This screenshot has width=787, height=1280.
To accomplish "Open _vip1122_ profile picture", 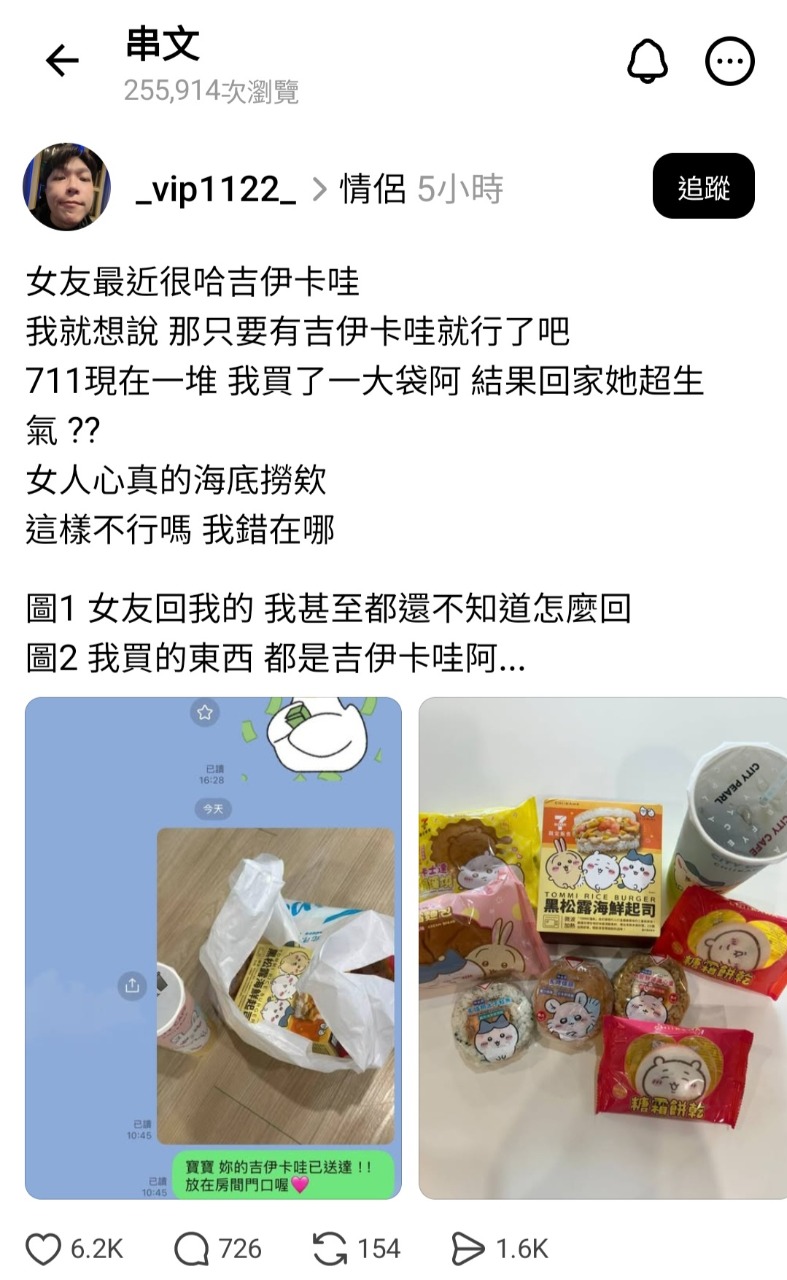I will pos(67,187).
